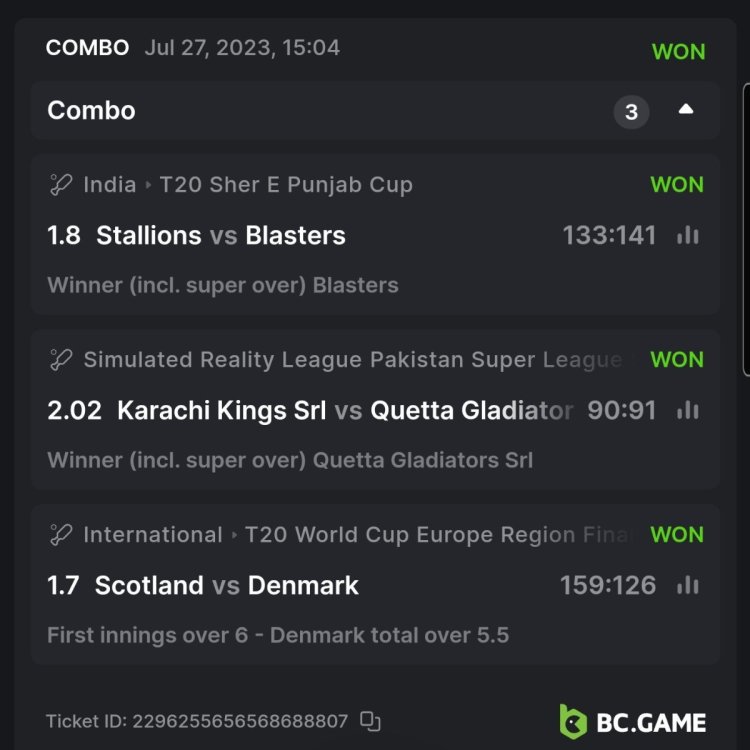Open statistics for Stallions vs Blasters
The width and height of the screenshot is (750, 750).
687,236
